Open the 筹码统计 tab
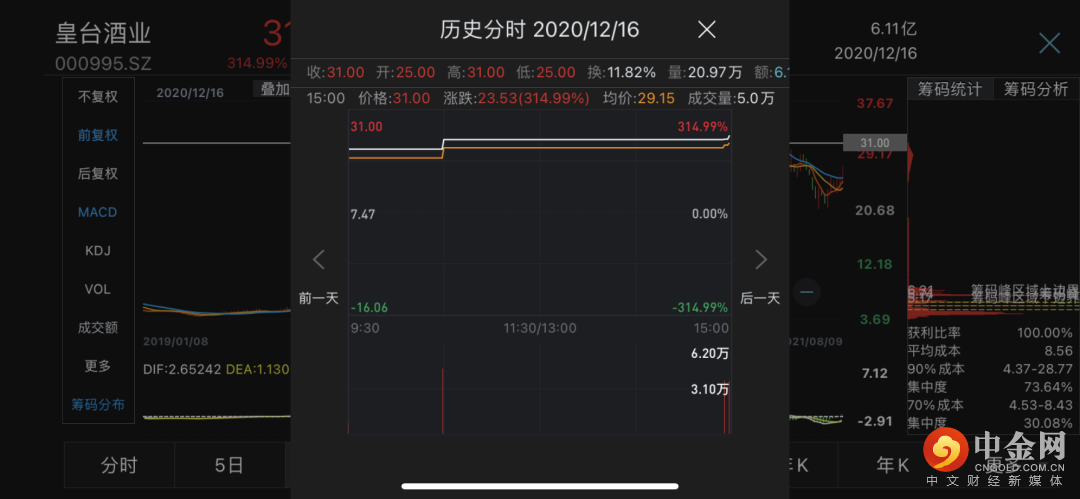The height and width of the screenshot is (499, 1080). (949, 89)
